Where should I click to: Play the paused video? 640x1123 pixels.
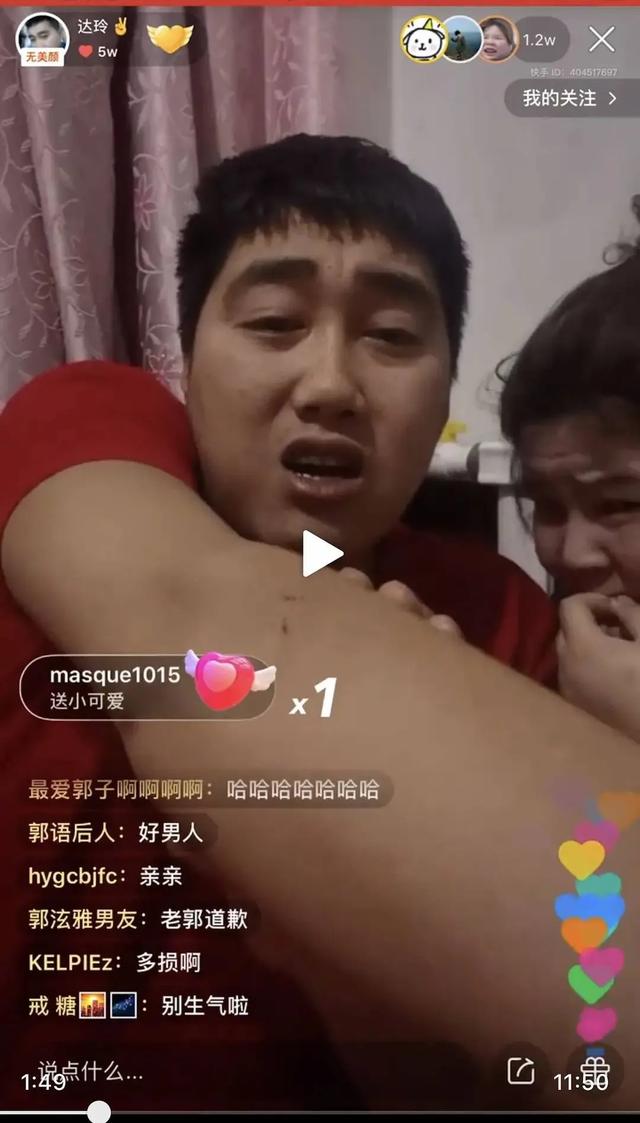click(x=321, y=554)
